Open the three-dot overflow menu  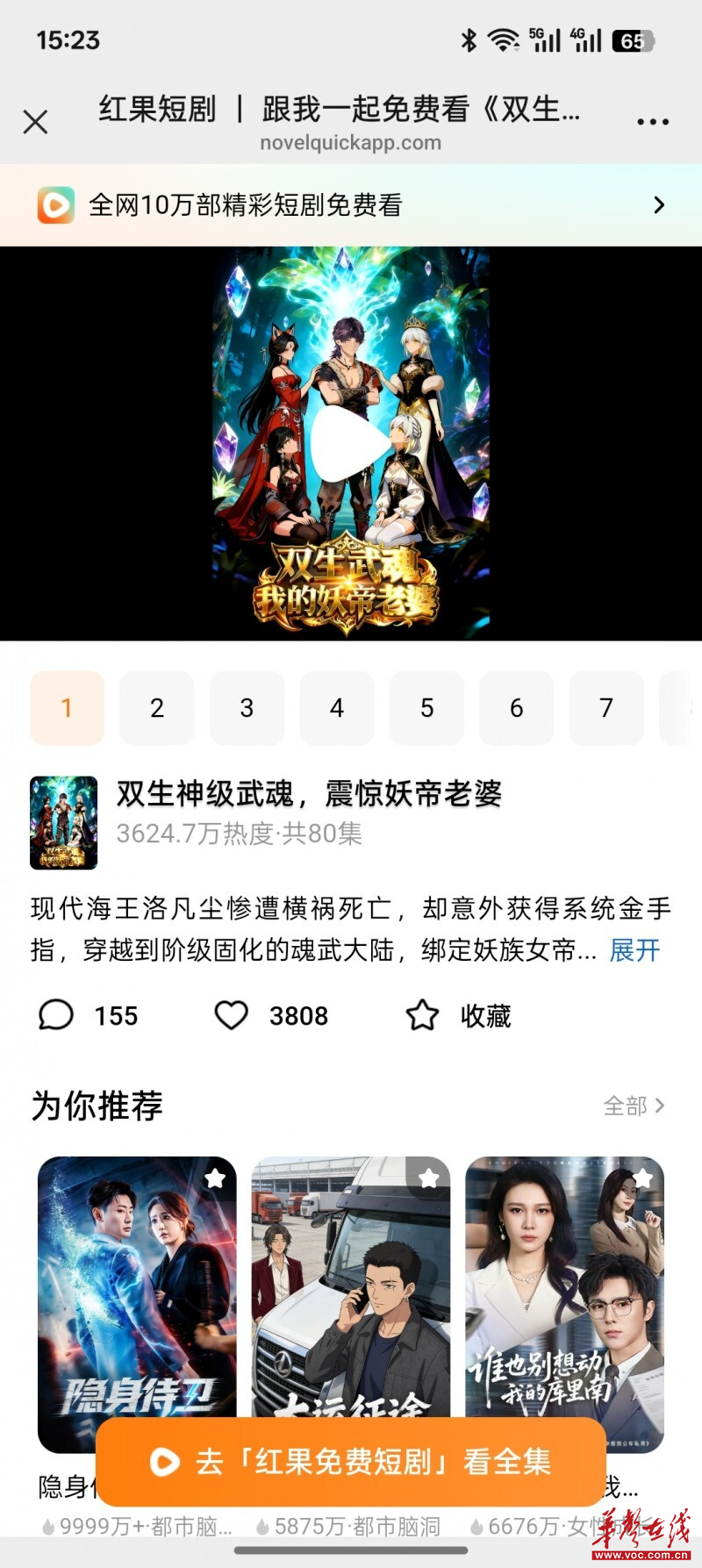pos(653,122)
